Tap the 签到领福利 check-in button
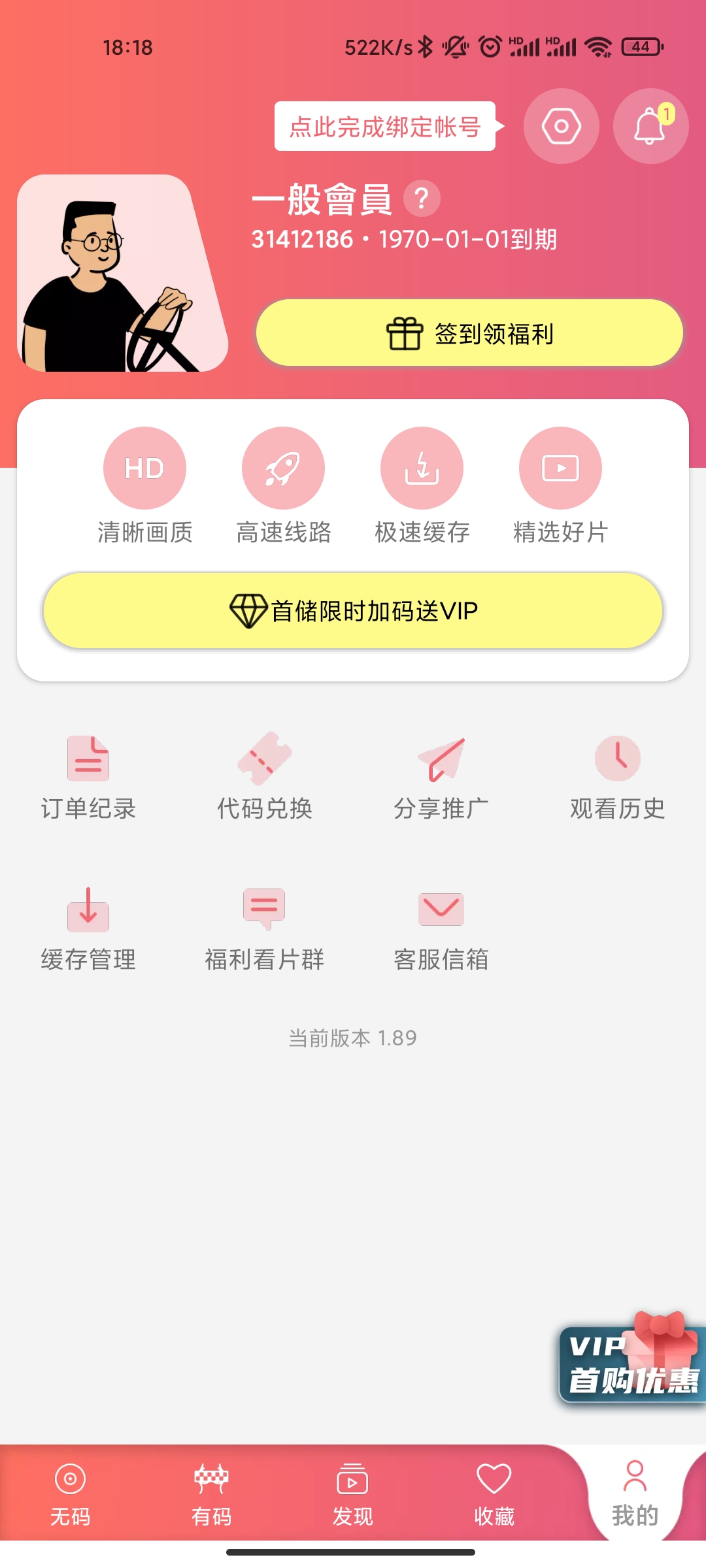 pyautogui.click(x=469, y=333)
